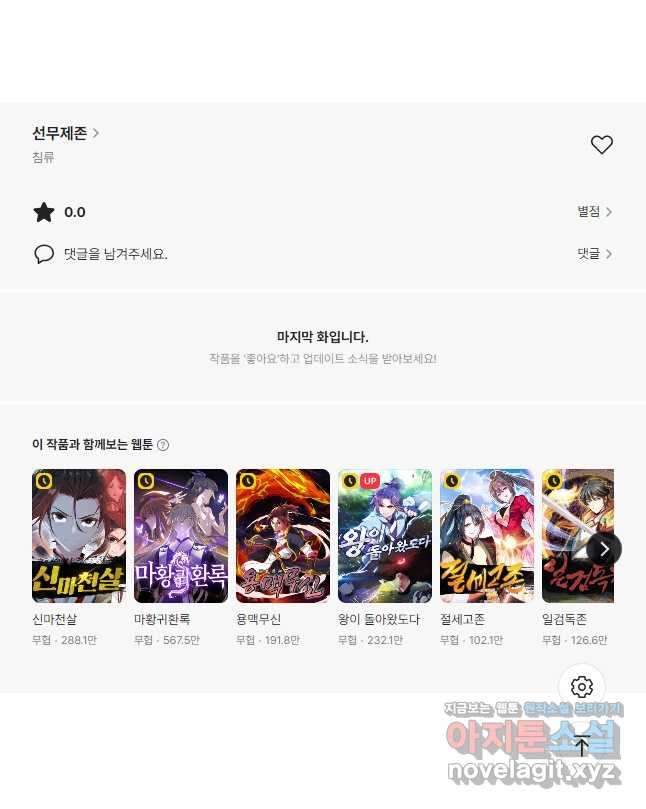Like this work with the heart icon
The height and width of the screenshot is (809, 646).
pos(601,145)
